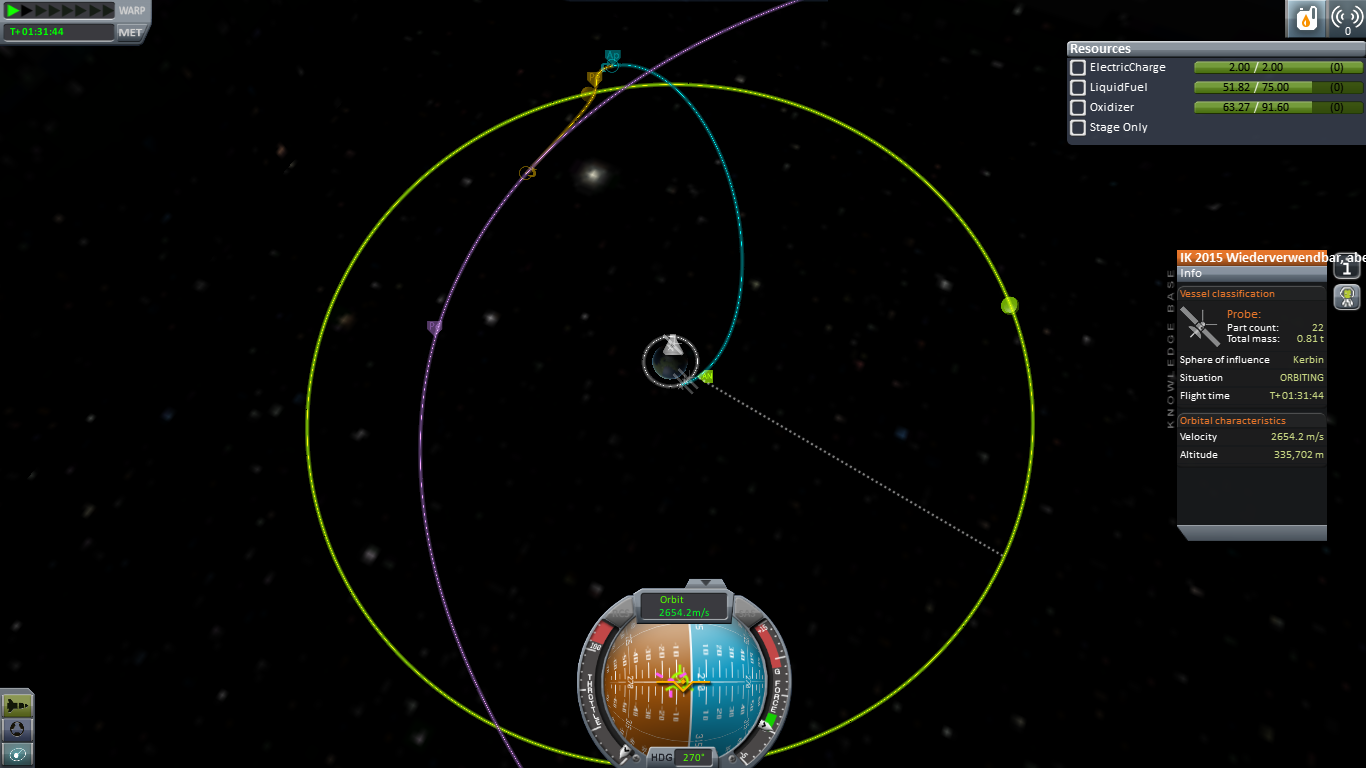Toggle the MET time display button

point(130,32)
